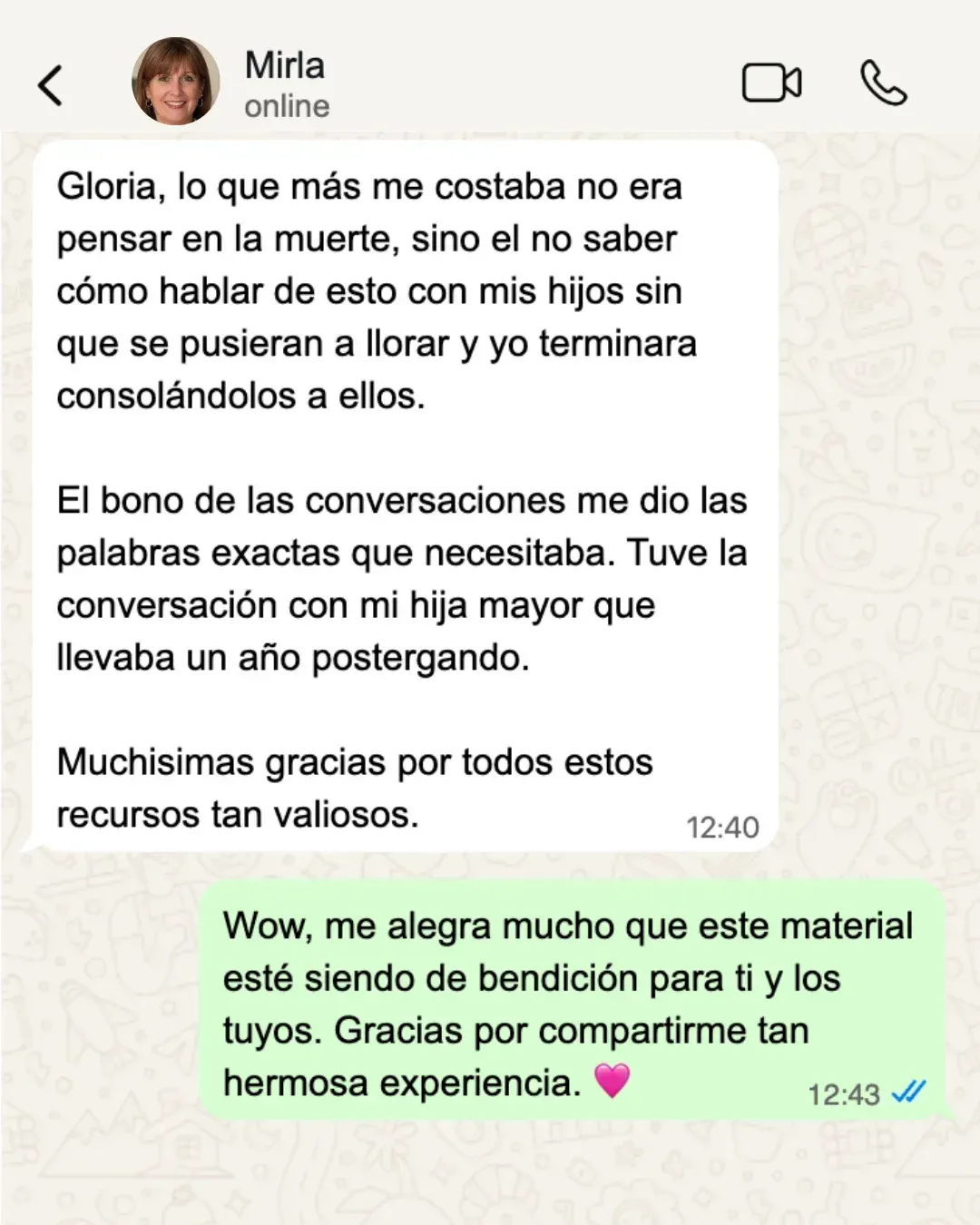This screenshot has width=980, height=1225.
Task: Open Mirla's contact info from her name
Action: 285,66
